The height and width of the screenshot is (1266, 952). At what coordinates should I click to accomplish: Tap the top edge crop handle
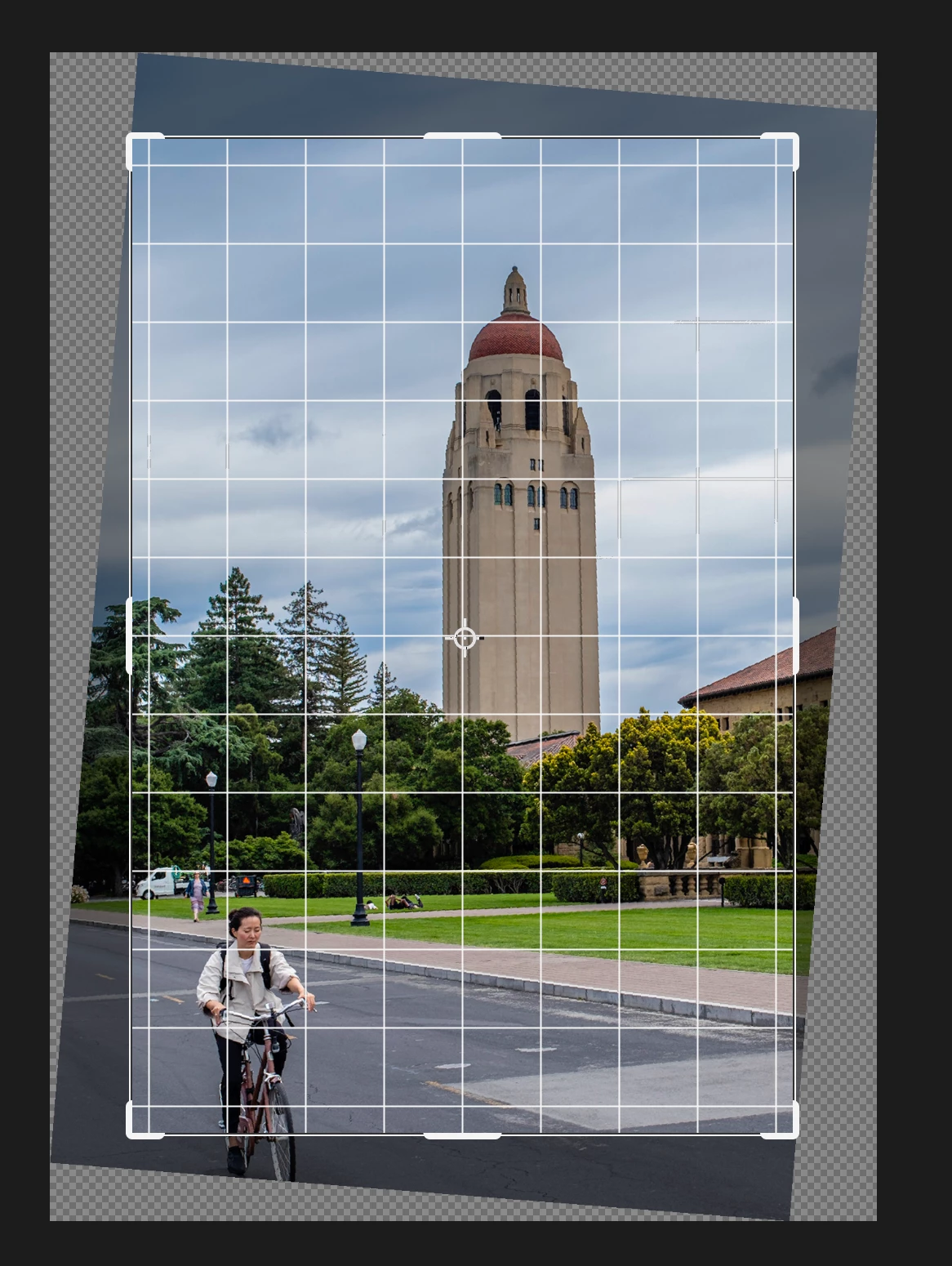point(462,136)
